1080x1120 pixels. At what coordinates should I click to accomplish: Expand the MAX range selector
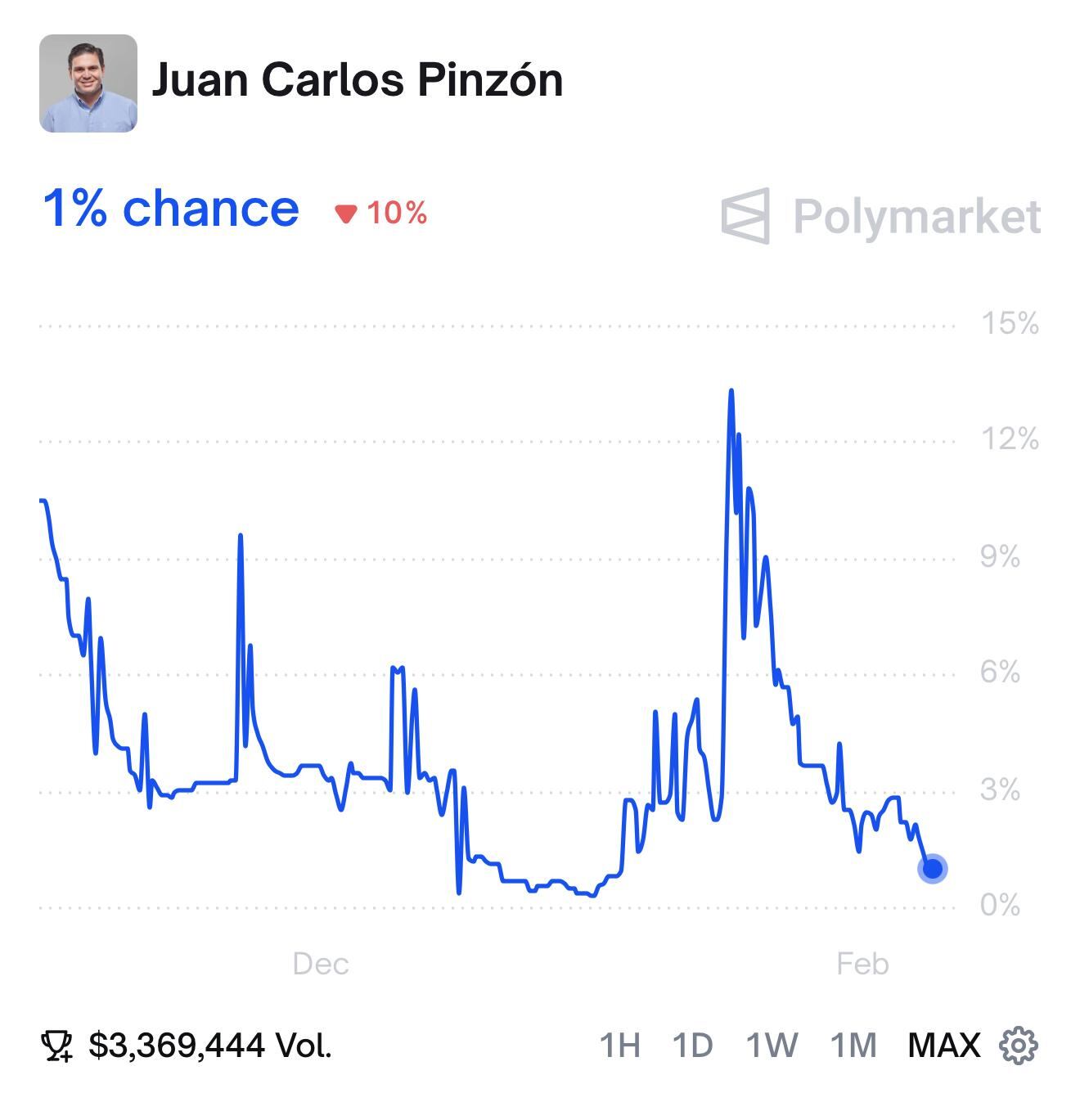click(943, 1045)
